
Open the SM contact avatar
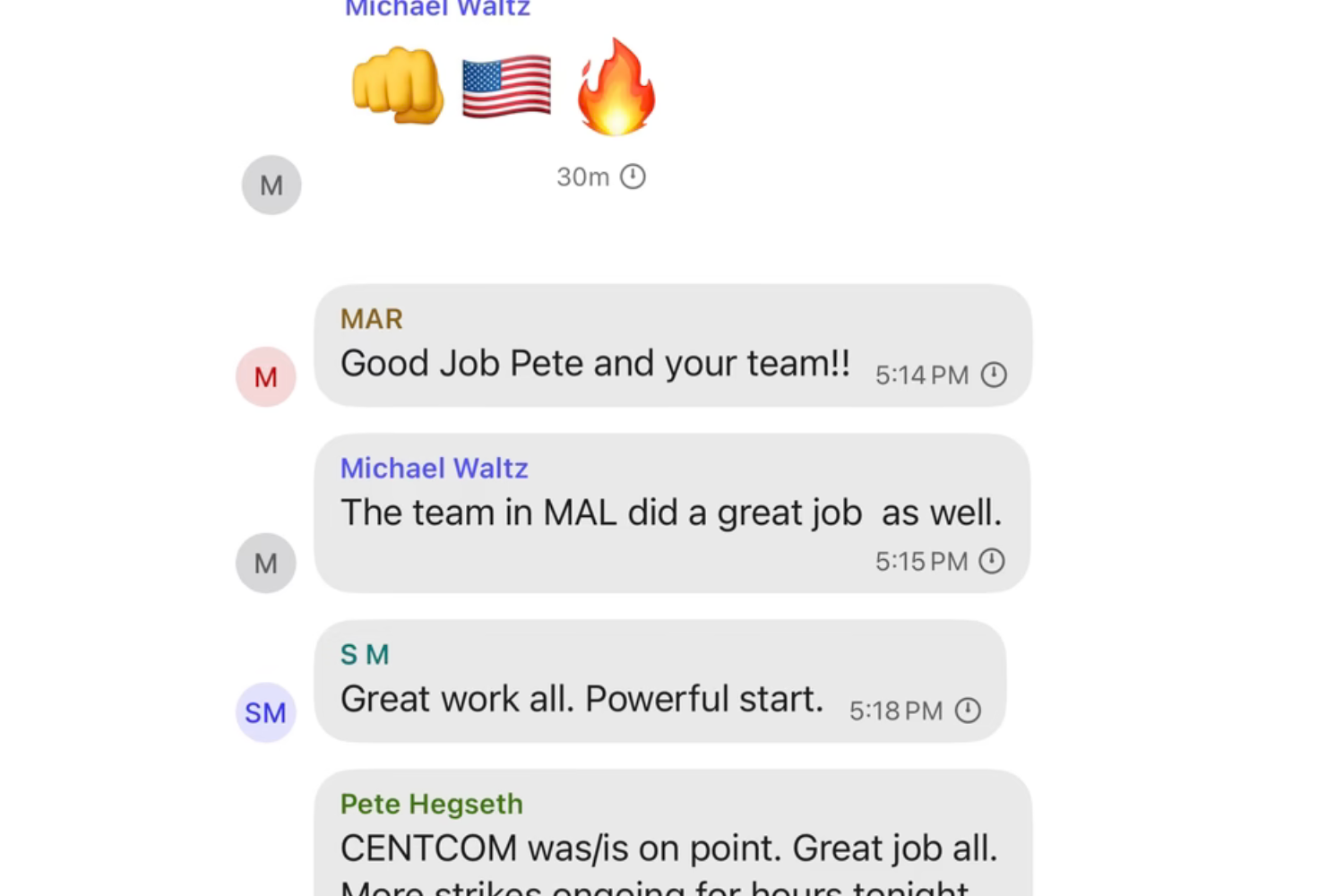point(265,712)
